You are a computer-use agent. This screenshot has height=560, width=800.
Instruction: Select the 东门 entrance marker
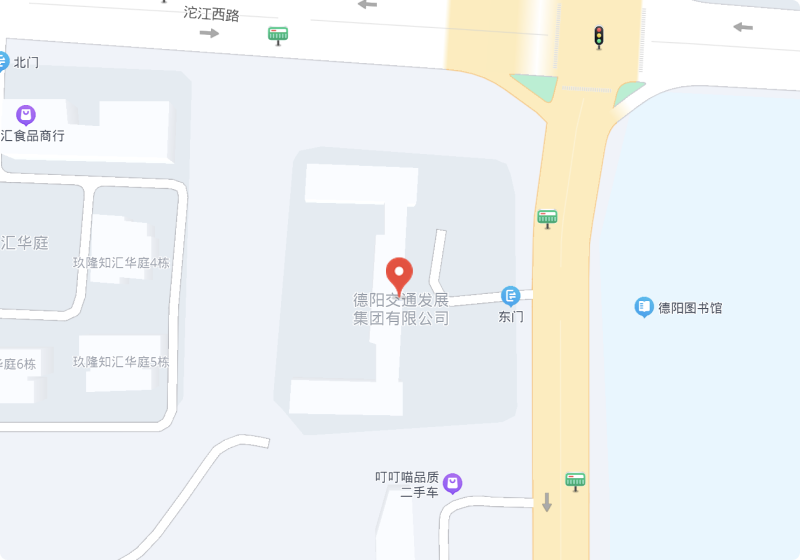click(511, 296)
